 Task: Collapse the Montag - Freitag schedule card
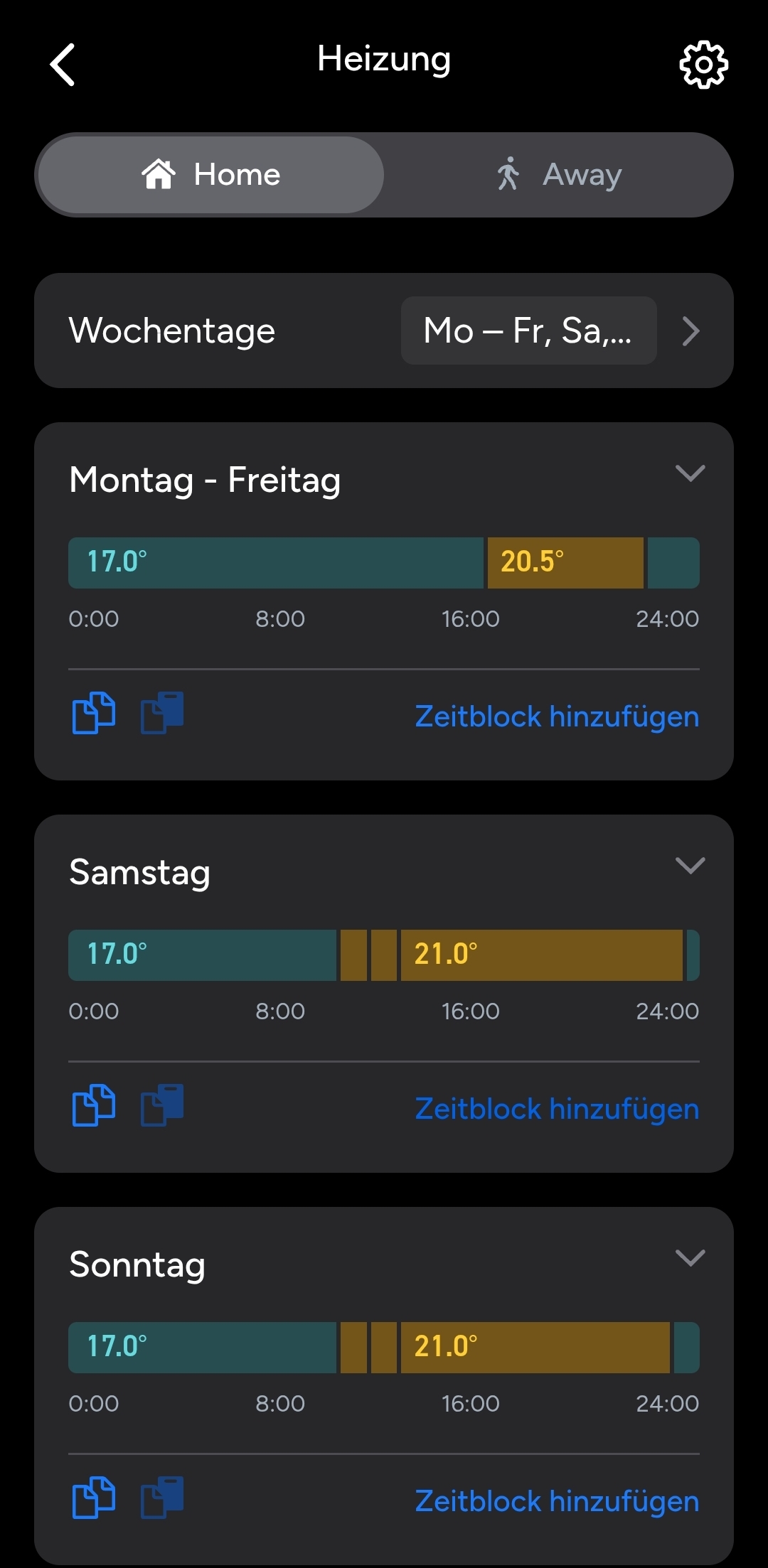[x=690, y=473]
